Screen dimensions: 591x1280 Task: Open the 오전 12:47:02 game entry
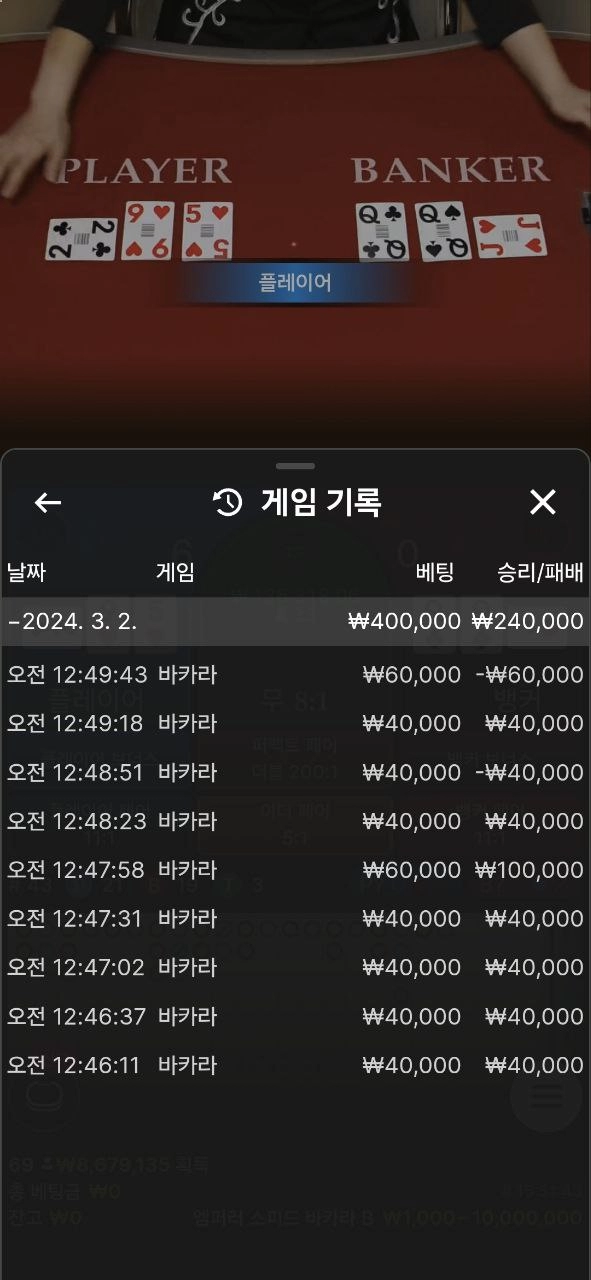coord(295,967)
